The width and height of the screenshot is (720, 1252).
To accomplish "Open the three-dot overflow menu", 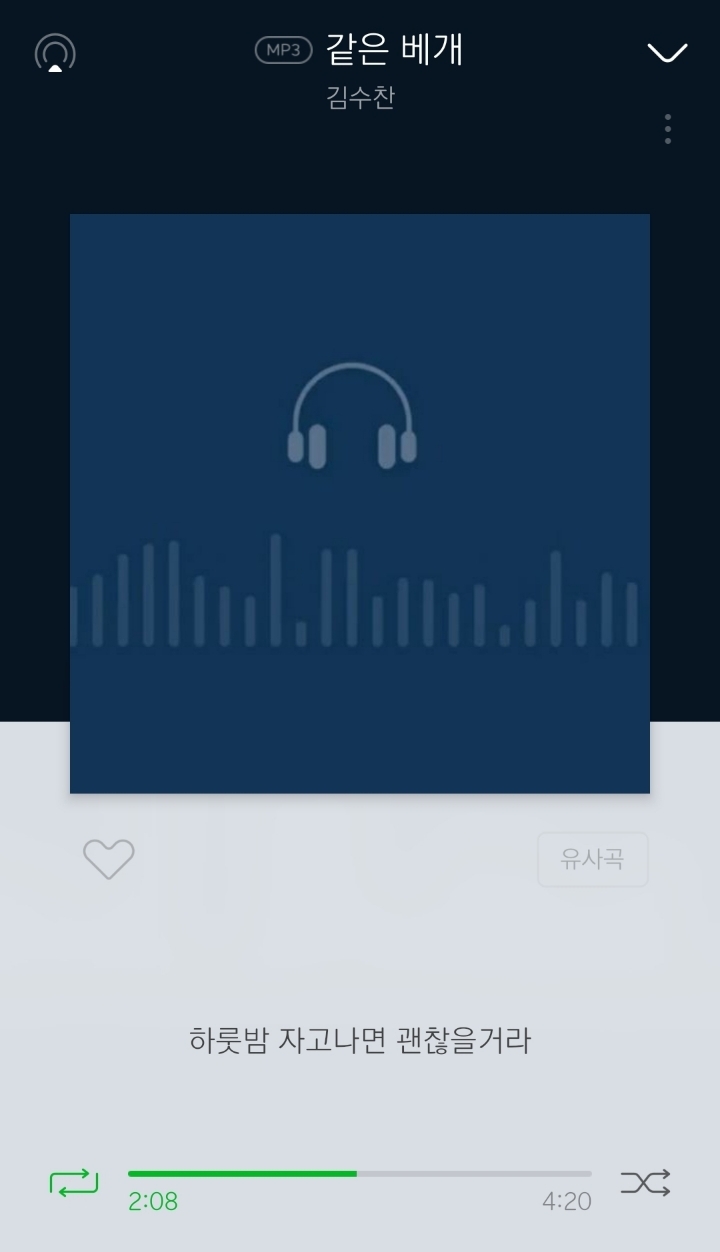I will (x=668, y=129).
